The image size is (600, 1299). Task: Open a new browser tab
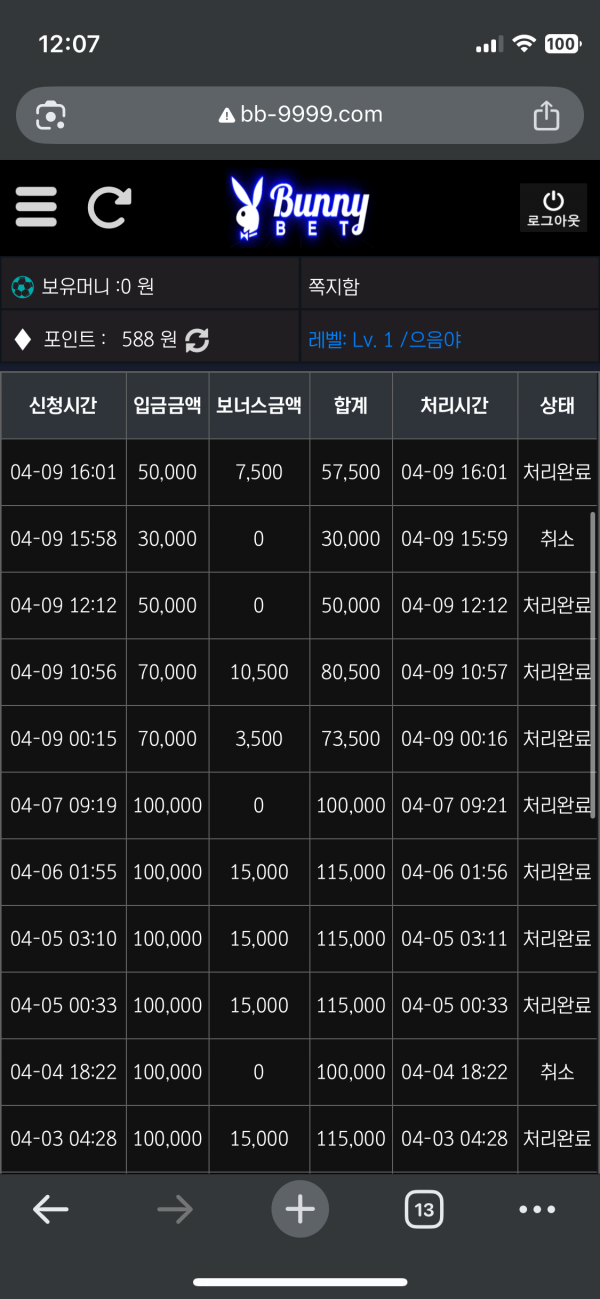[300, 1209]
